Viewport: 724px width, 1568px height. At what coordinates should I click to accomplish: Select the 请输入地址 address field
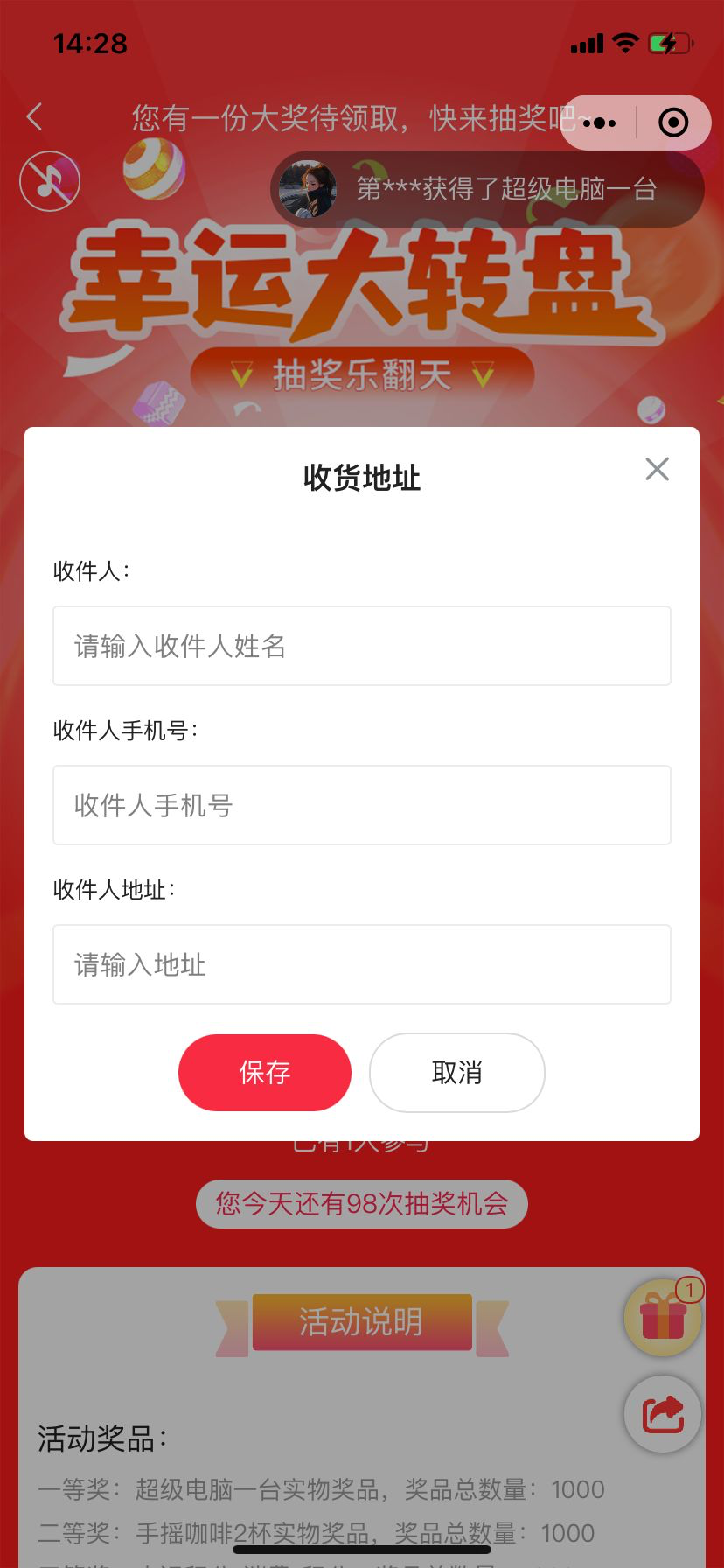tap(362, 964)
